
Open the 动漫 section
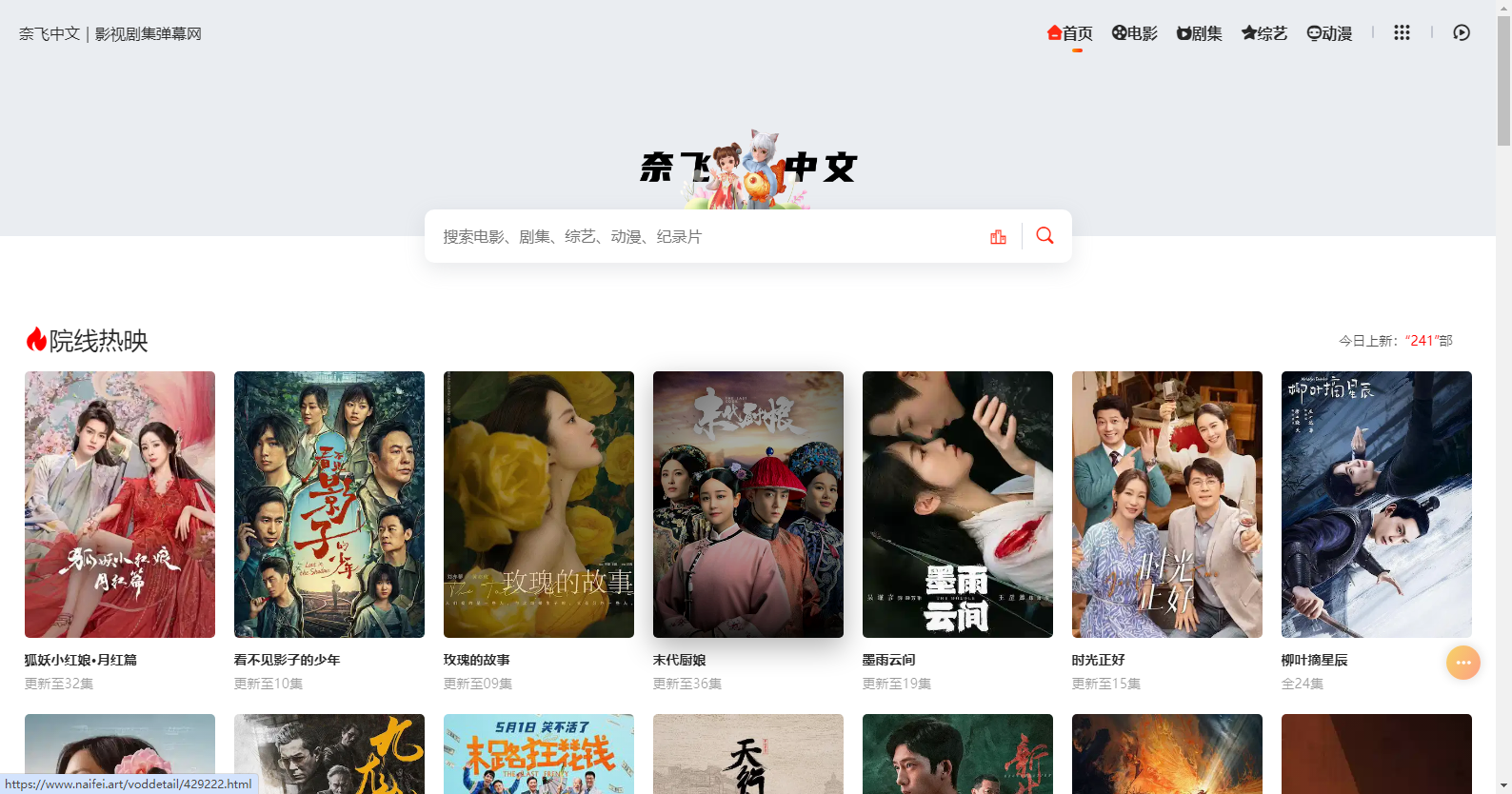pos(1329,33)
